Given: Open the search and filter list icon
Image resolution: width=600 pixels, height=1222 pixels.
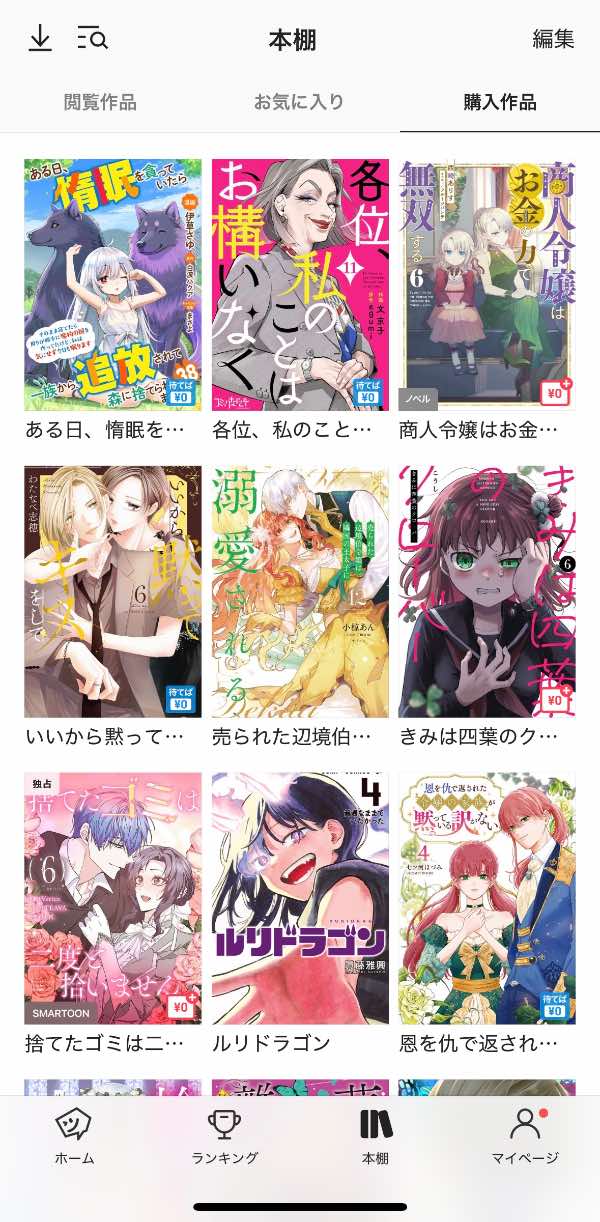Looking at the screenshot, I should (92, 39).
